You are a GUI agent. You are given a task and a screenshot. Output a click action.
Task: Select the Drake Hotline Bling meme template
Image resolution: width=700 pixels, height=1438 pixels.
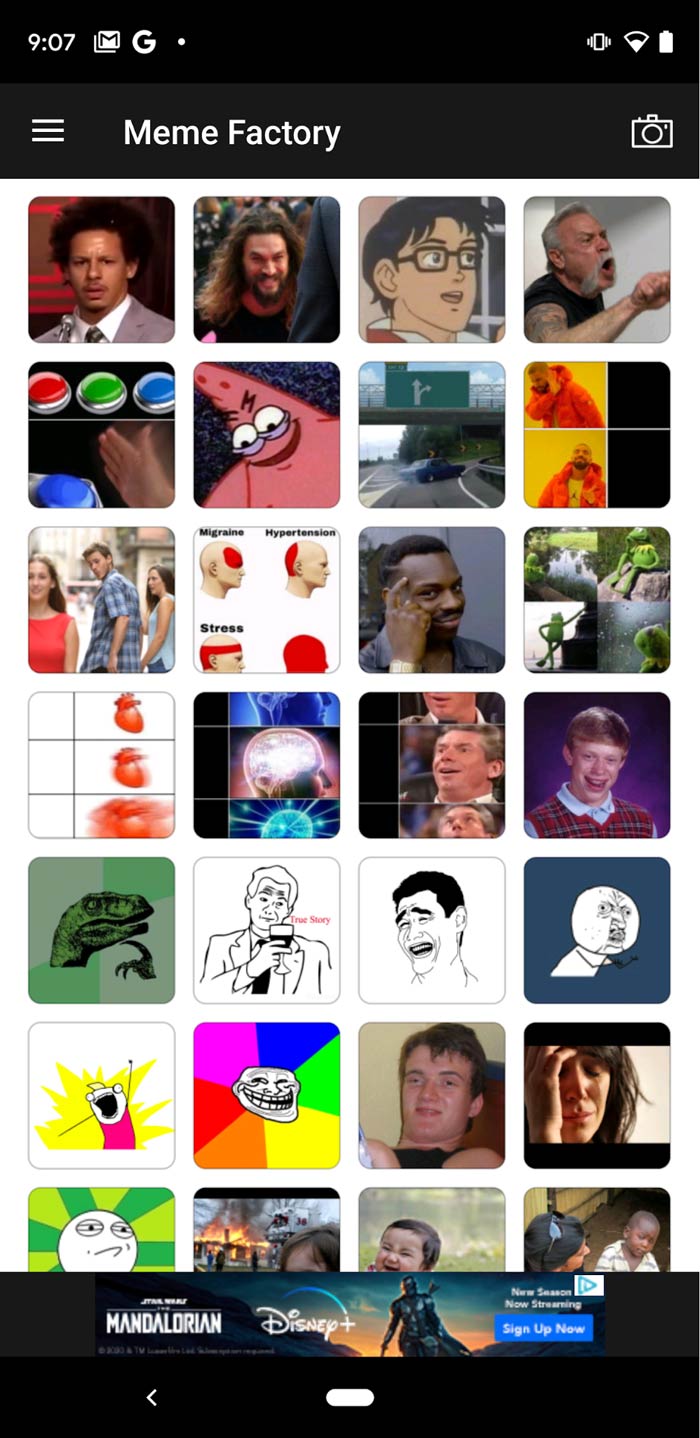pyautogui.click(x=597, y=435)
